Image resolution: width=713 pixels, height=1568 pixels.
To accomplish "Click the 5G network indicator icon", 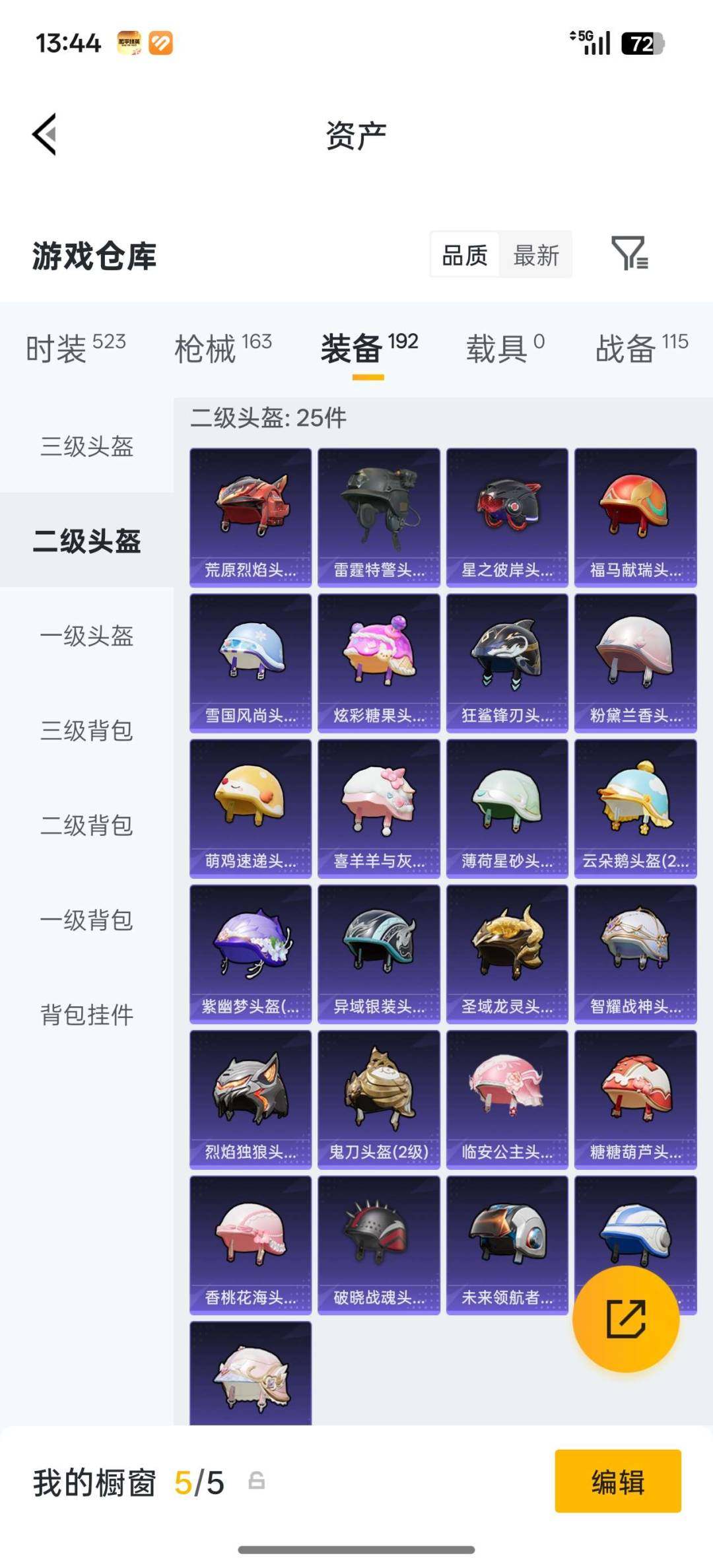I will pyautogui.click(x=580, y=41).
